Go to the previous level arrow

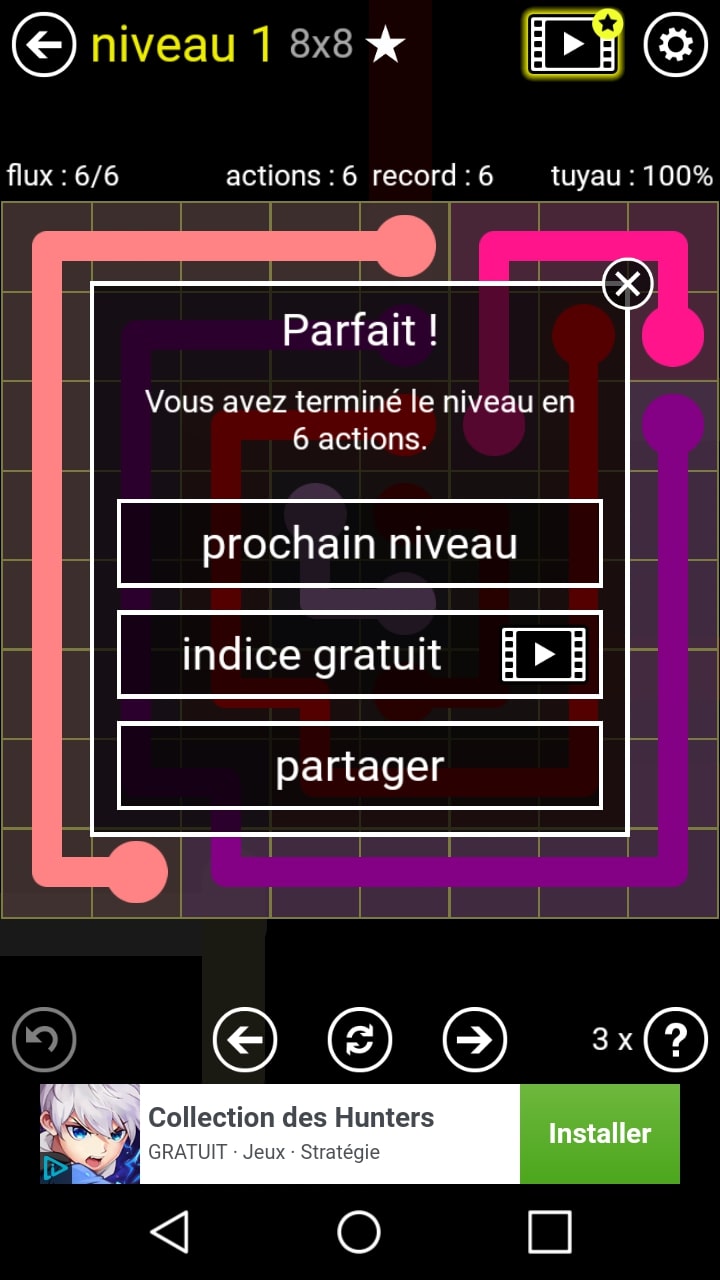point(244,1040)
